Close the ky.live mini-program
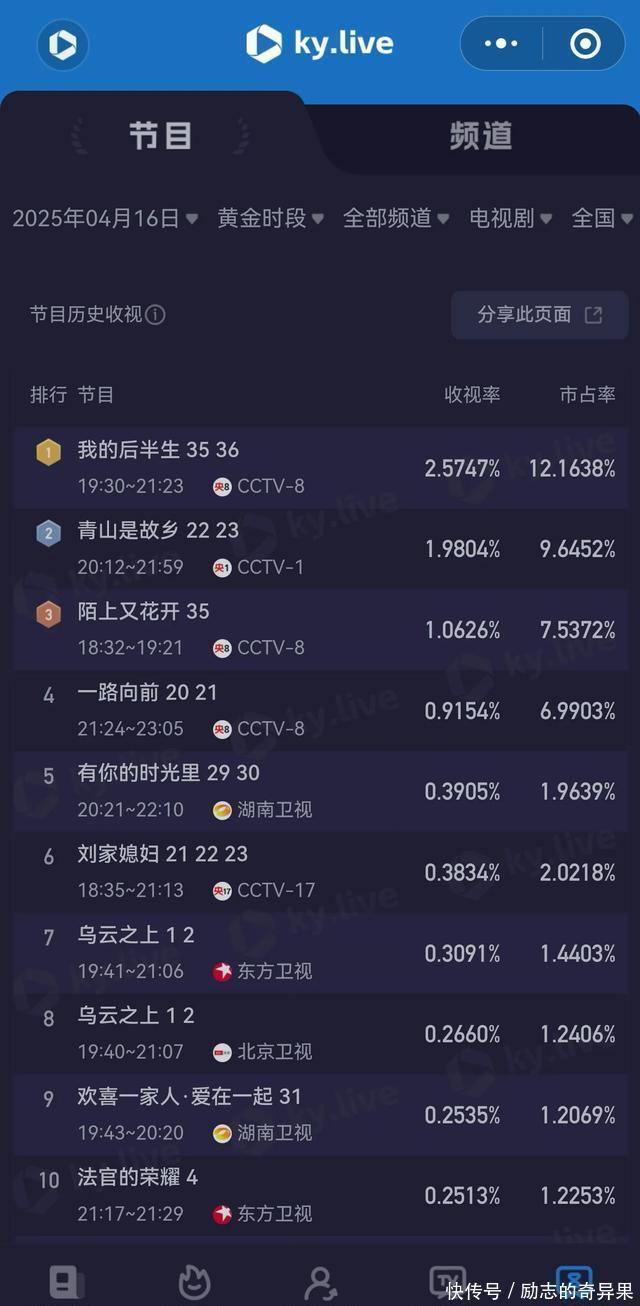Image resolution: width=640 pixels, height=1306 pixels. pos(585,44)
